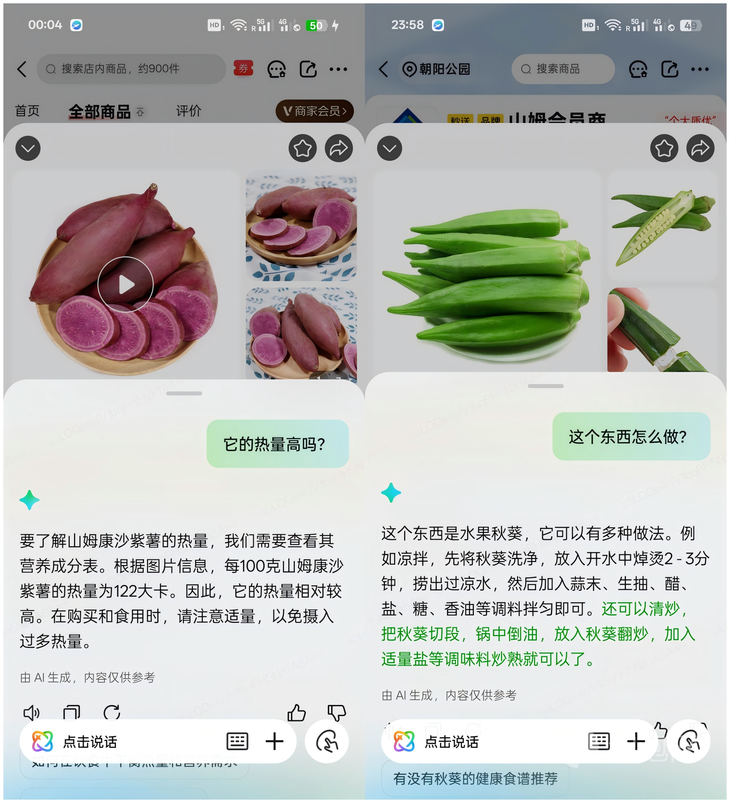
Task: Dislike the answer about 紫薯 calories
Action: pos(336,713)
